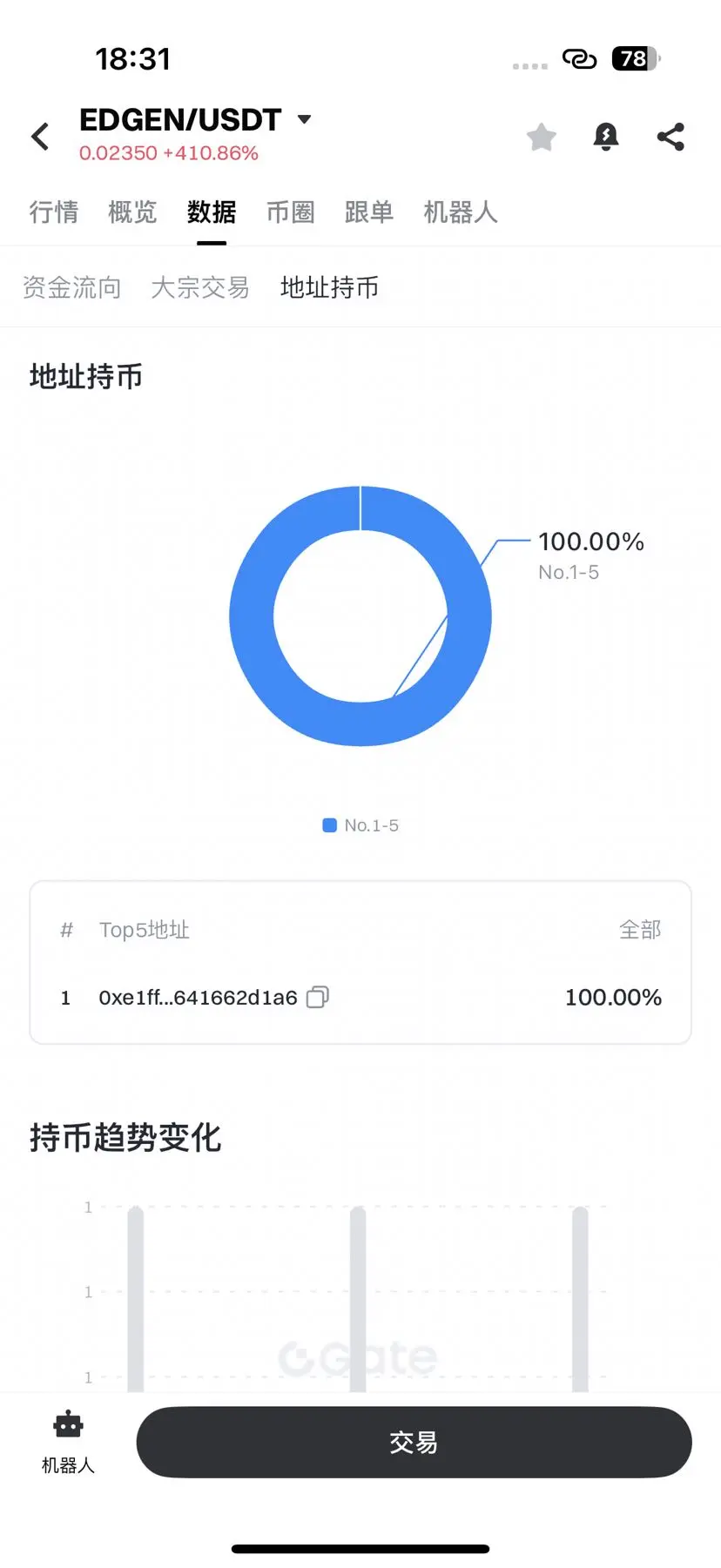This screenshot has height=1568, width=721.
Task: Open the trading bot via 机器人 icon
Action: tap(68, 1441)
